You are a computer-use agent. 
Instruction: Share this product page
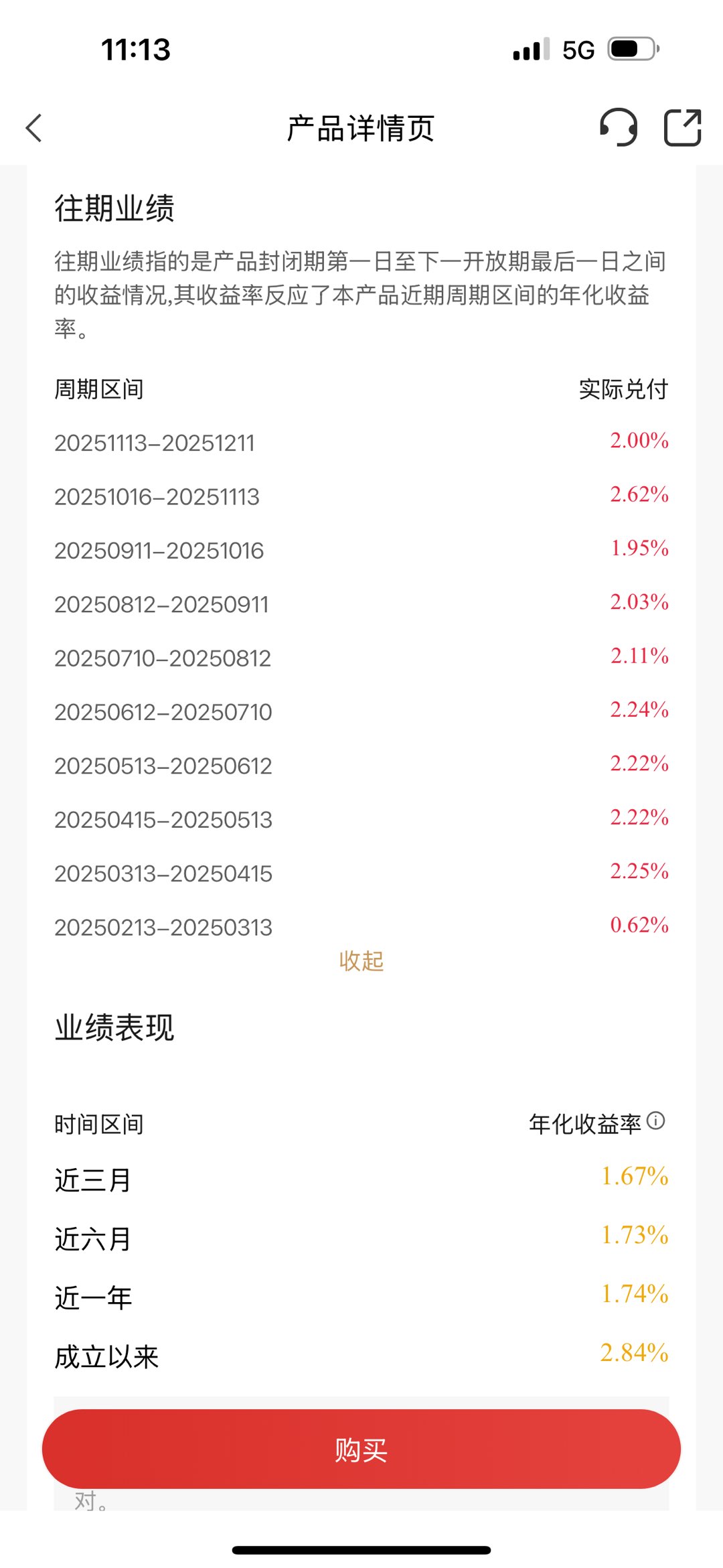(x=682, y=127)
